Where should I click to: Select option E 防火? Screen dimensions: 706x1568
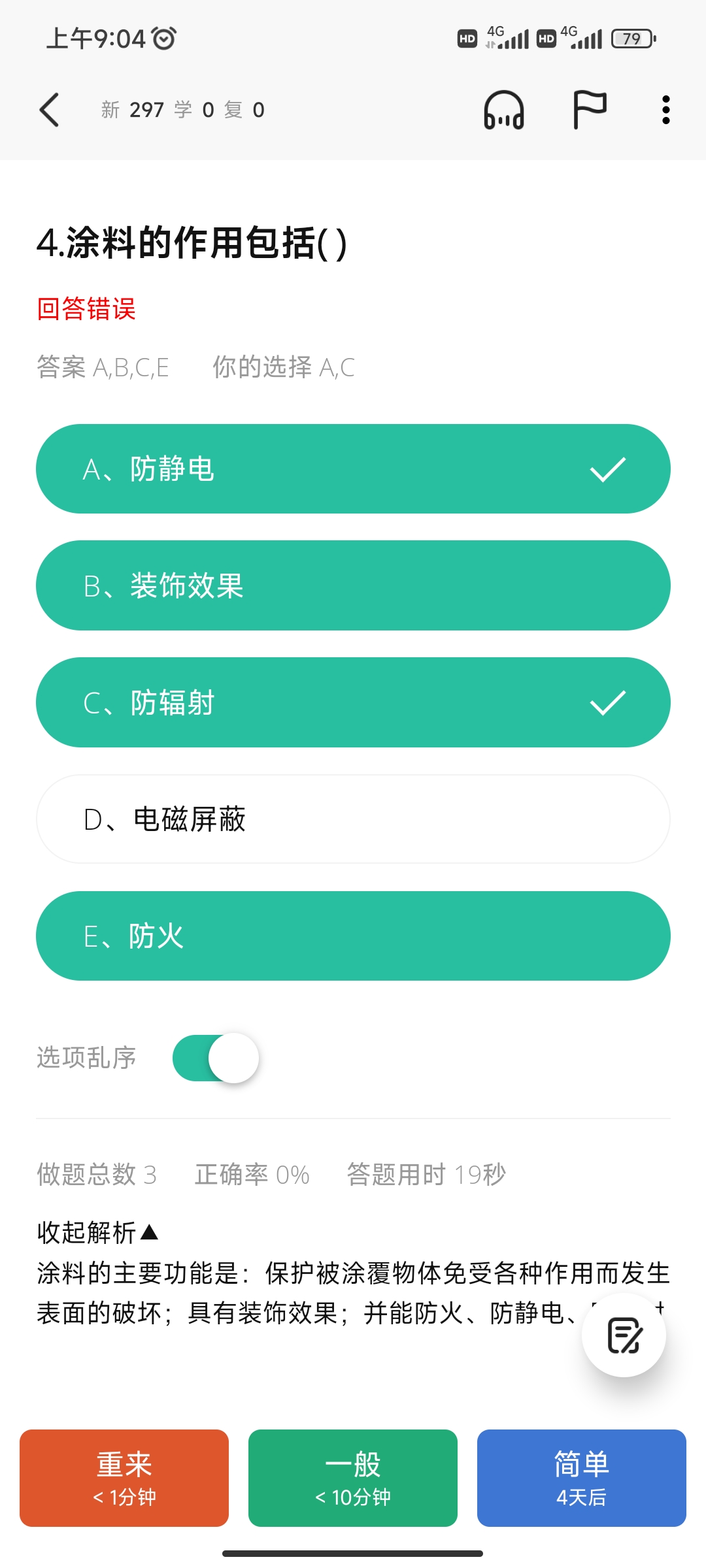353,936
